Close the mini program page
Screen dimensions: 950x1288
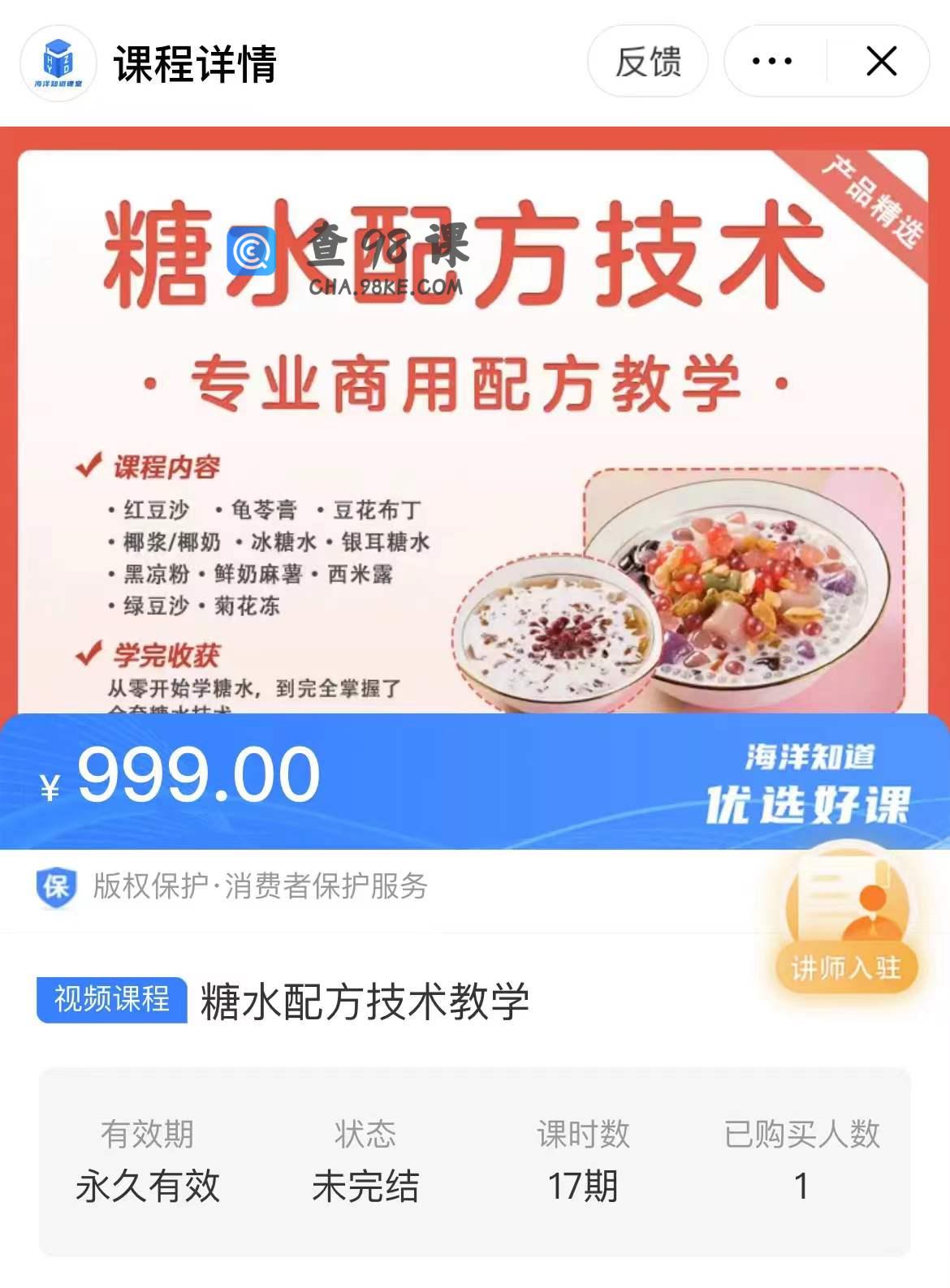pyautogui.click(x=881, y=62)
